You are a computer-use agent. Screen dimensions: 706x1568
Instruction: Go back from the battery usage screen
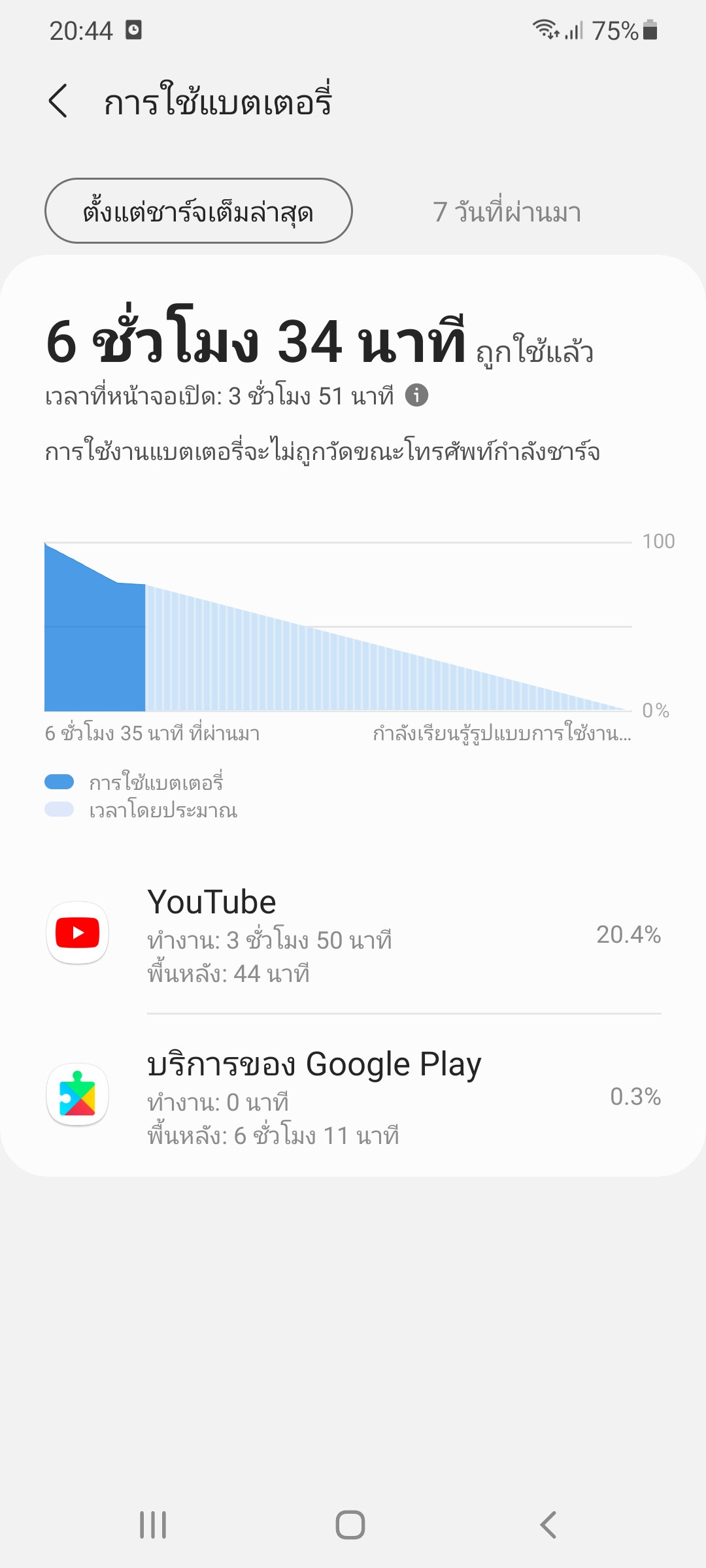pyautogui.click(x=58, y=101)
